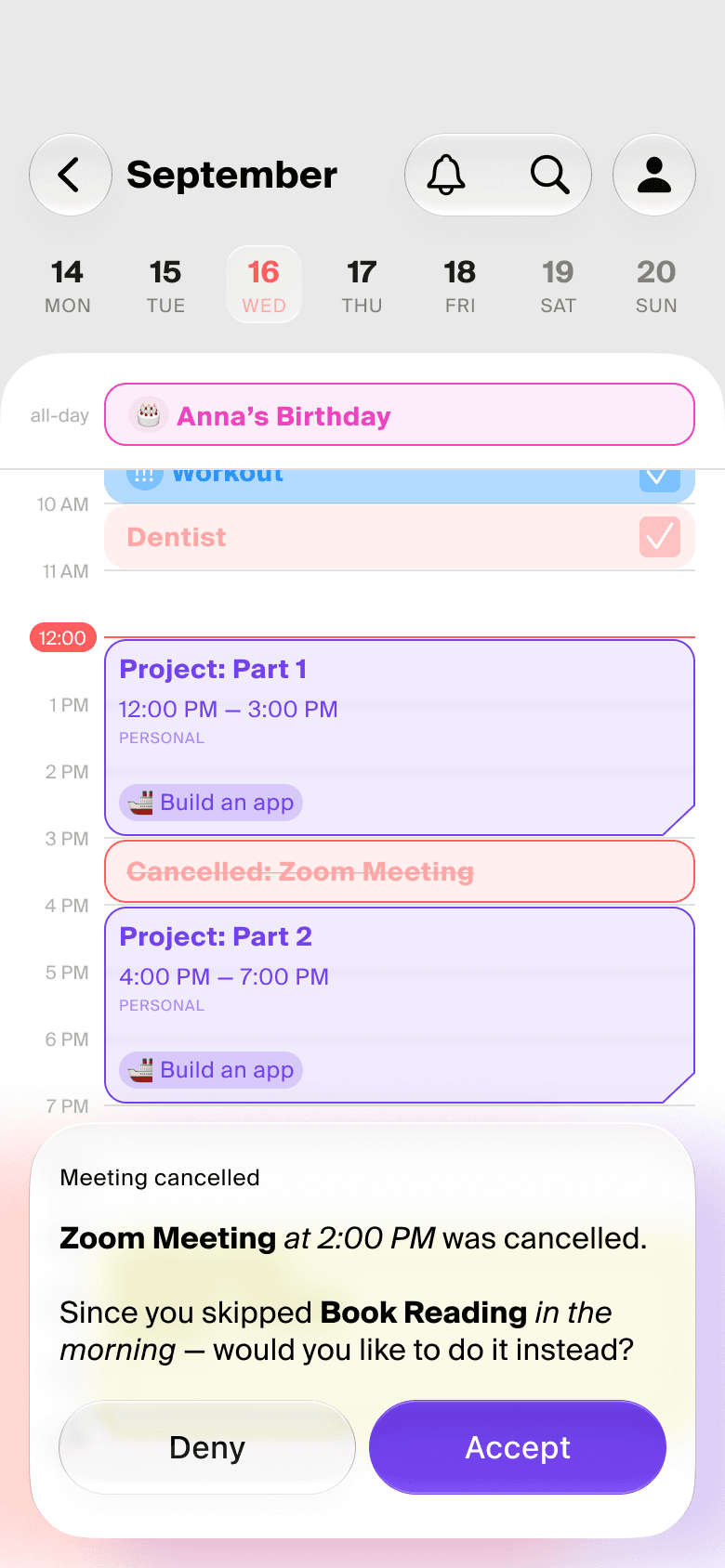Open calendar search
The image size is (725, 1568).
(550, 175)
